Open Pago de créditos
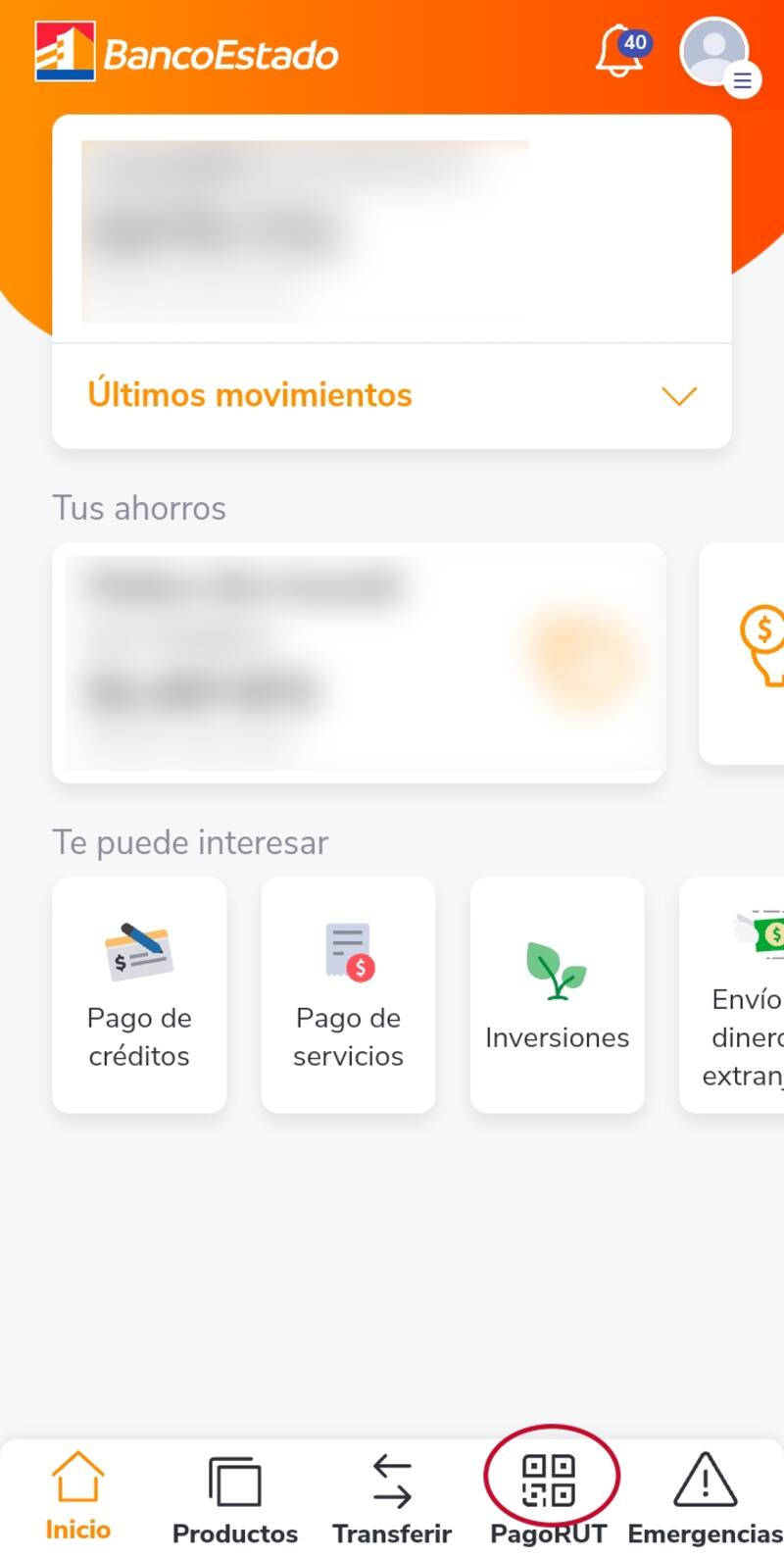This screenshot has height=1559, width=784. (x=139, y=995)
